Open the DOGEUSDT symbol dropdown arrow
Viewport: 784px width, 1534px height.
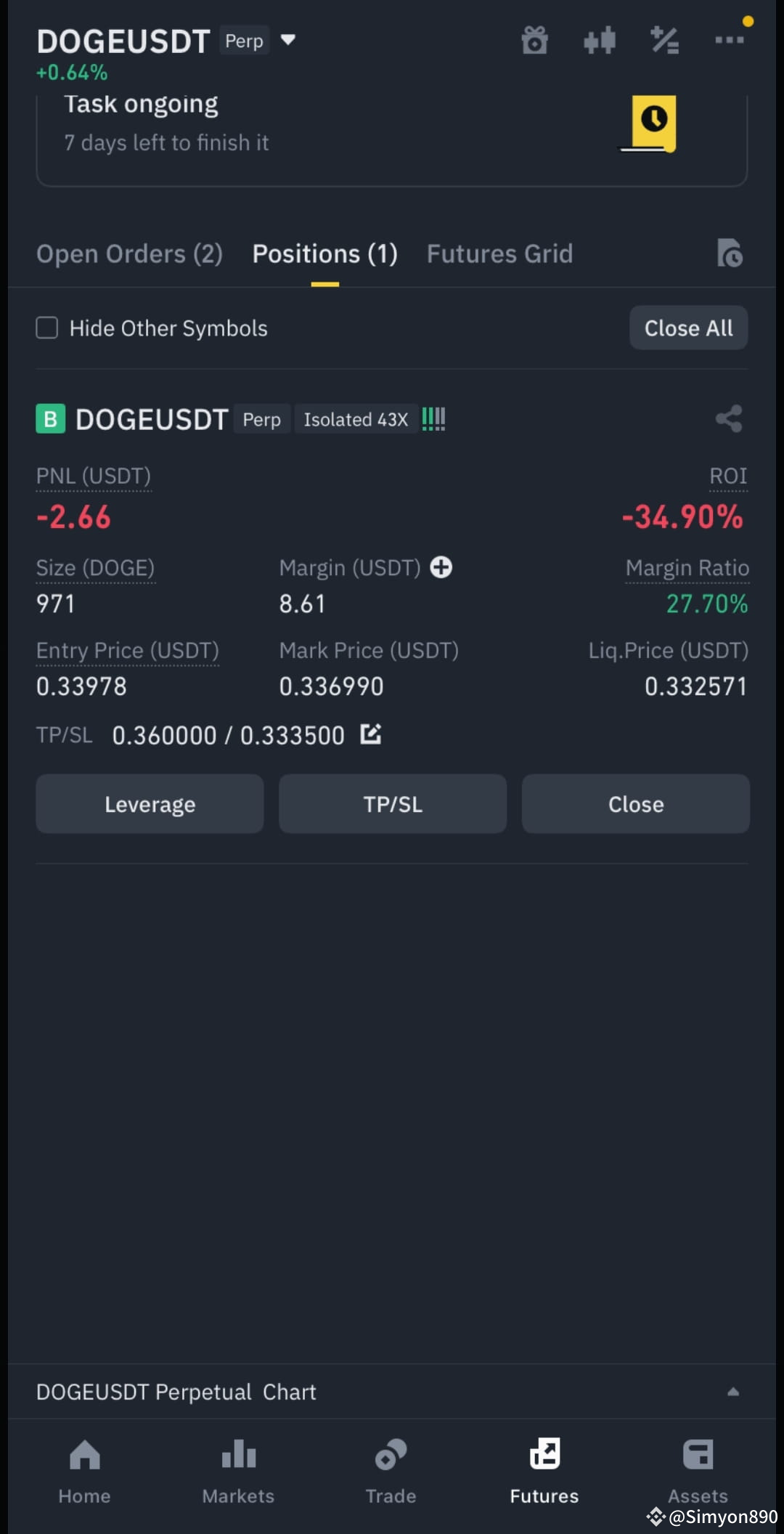click(287, 40)
